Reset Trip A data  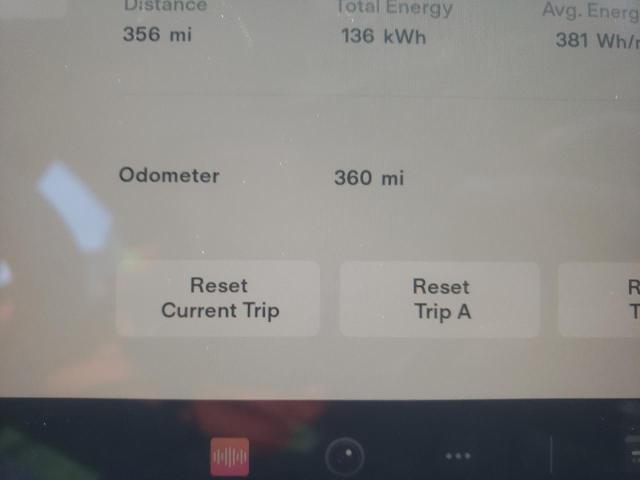[x=440, y=299]
